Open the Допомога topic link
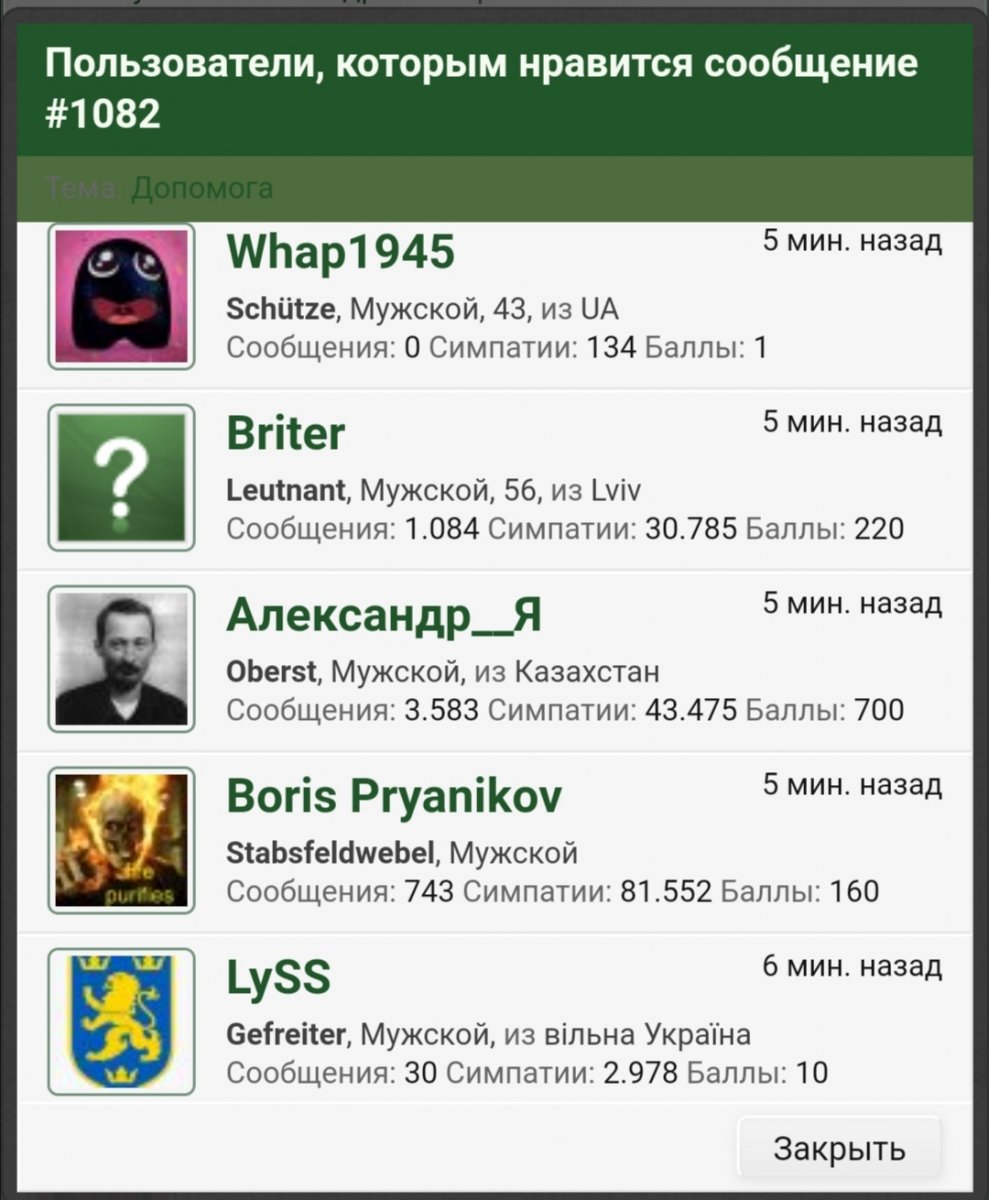989x1200 pixels. pos(202,188)
